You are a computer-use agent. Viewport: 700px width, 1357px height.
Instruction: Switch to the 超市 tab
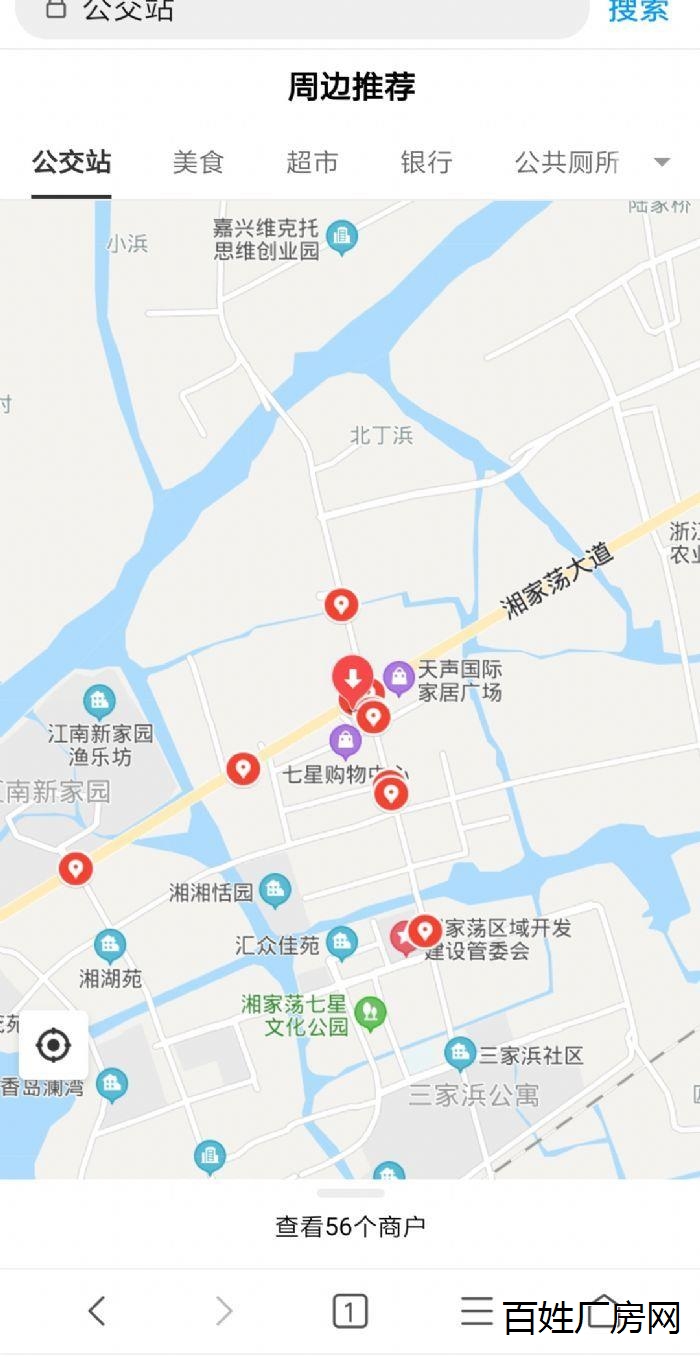pyautogui.click(x=312, y=163)
